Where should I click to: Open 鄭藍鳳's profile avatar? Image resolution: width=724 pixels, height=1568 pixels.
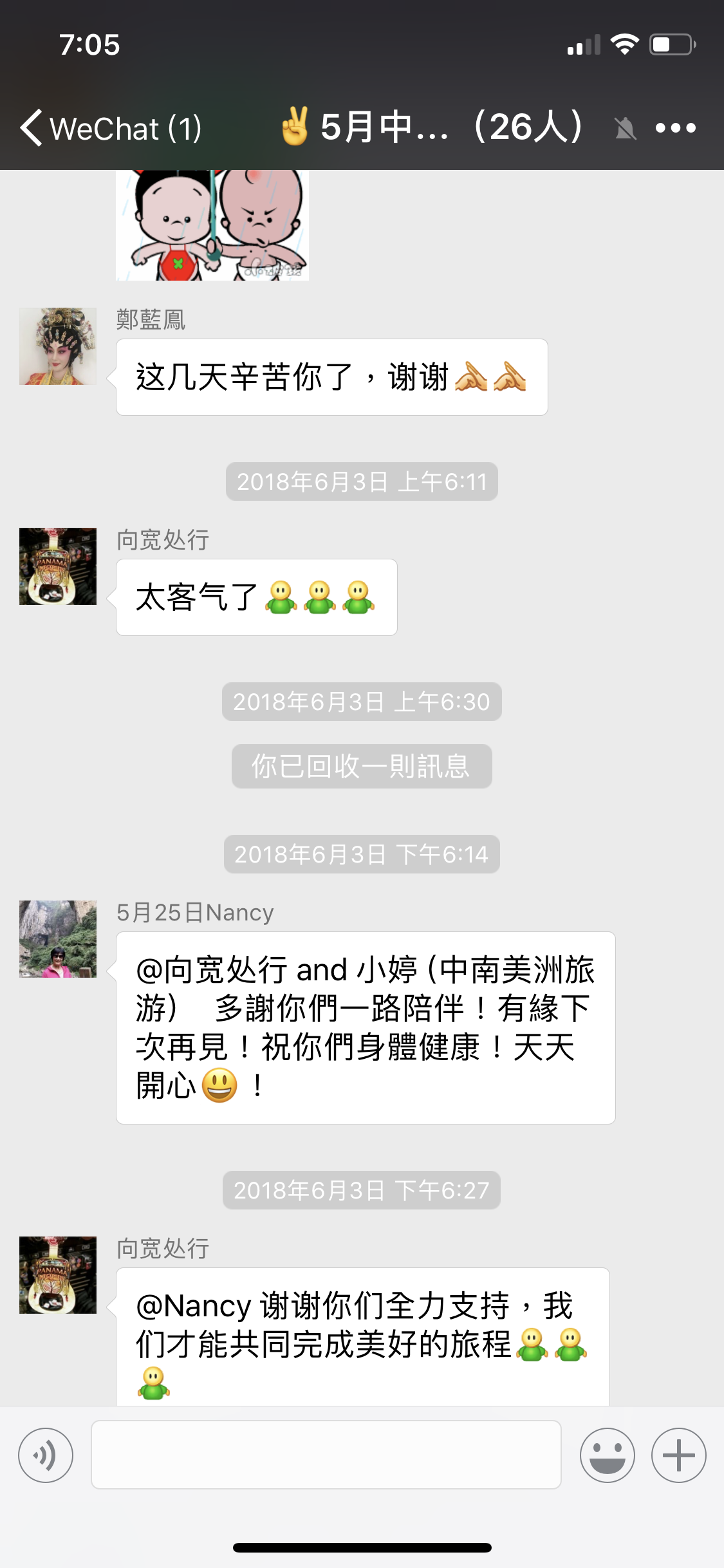(x=58, y=346)
